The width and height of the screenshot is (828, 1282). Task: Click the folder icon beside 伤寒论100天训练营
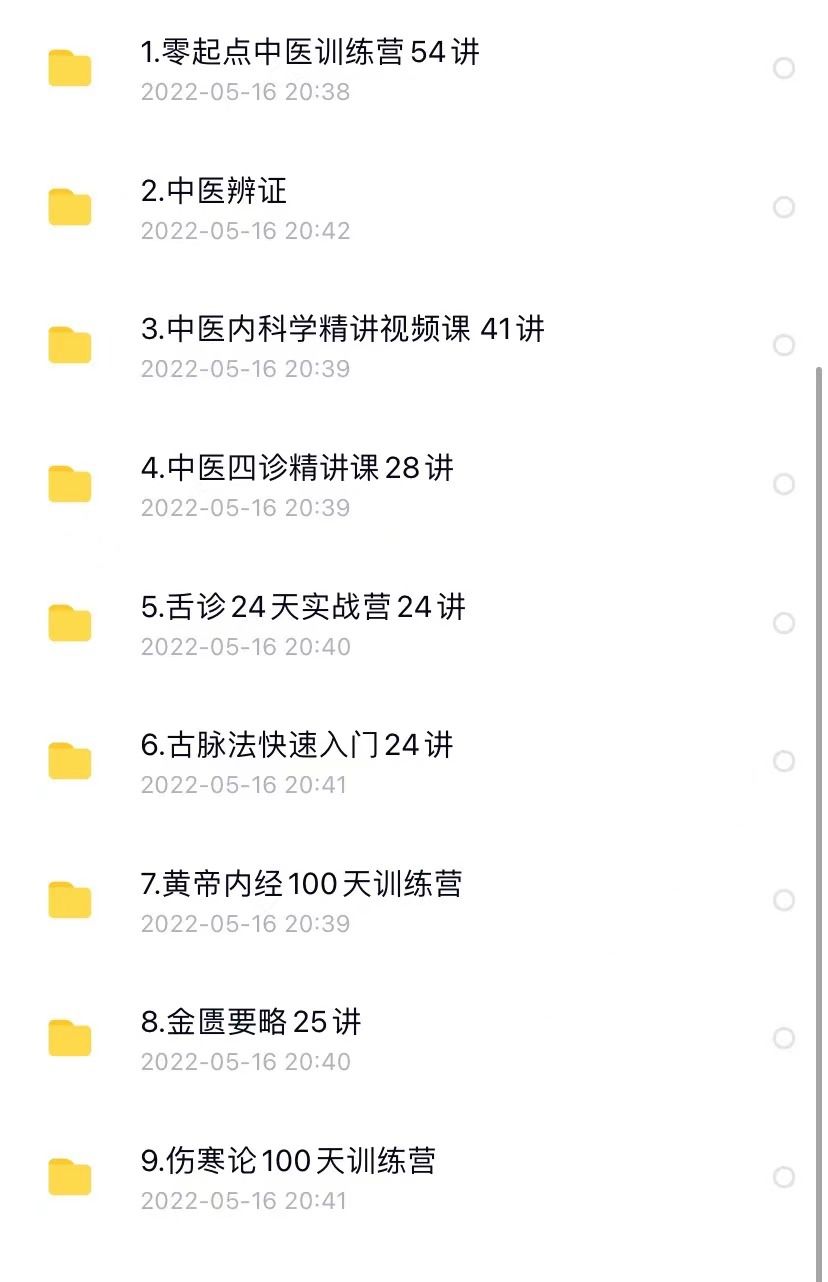pyautogui.click(x=70, y=1176)
